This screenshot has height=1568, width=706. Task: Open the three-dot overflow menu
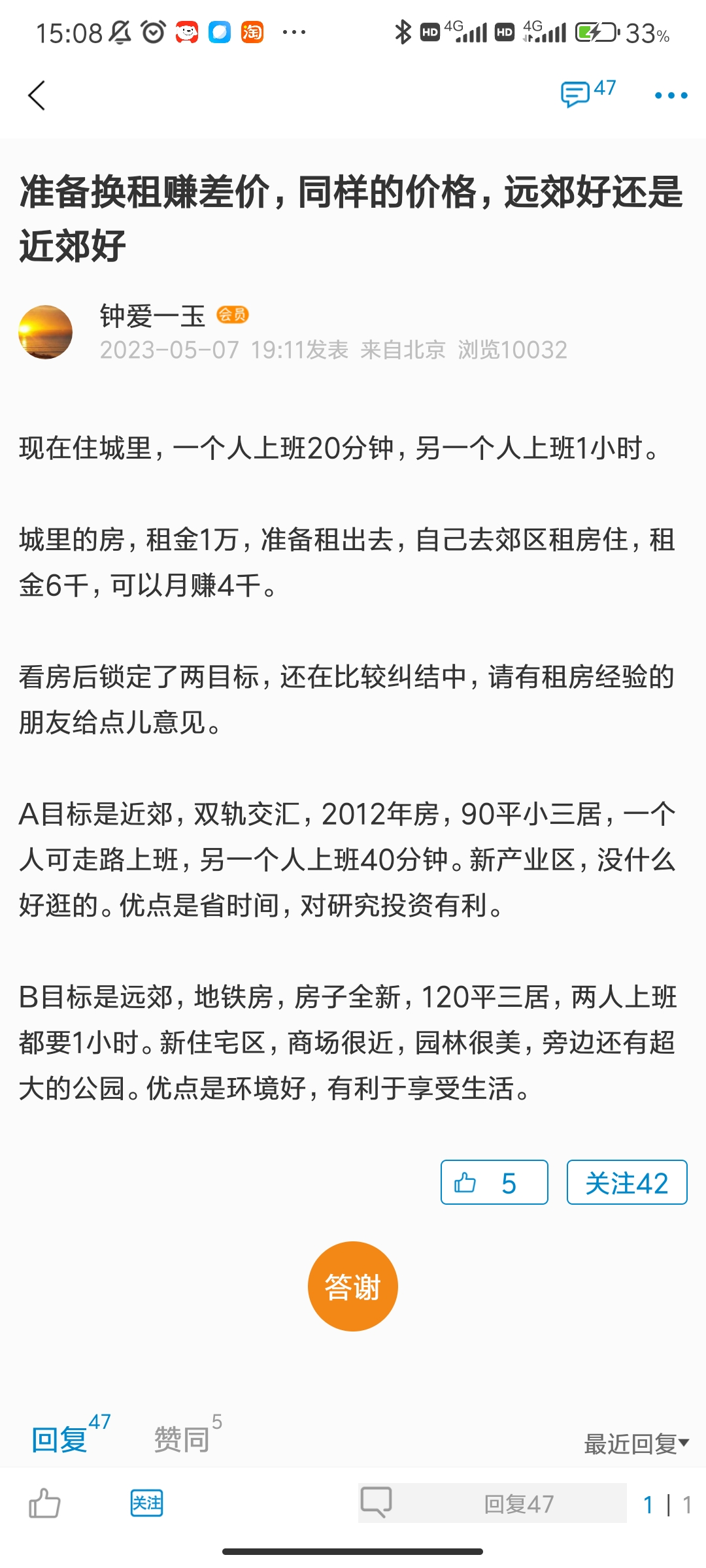tap(671, 95)
